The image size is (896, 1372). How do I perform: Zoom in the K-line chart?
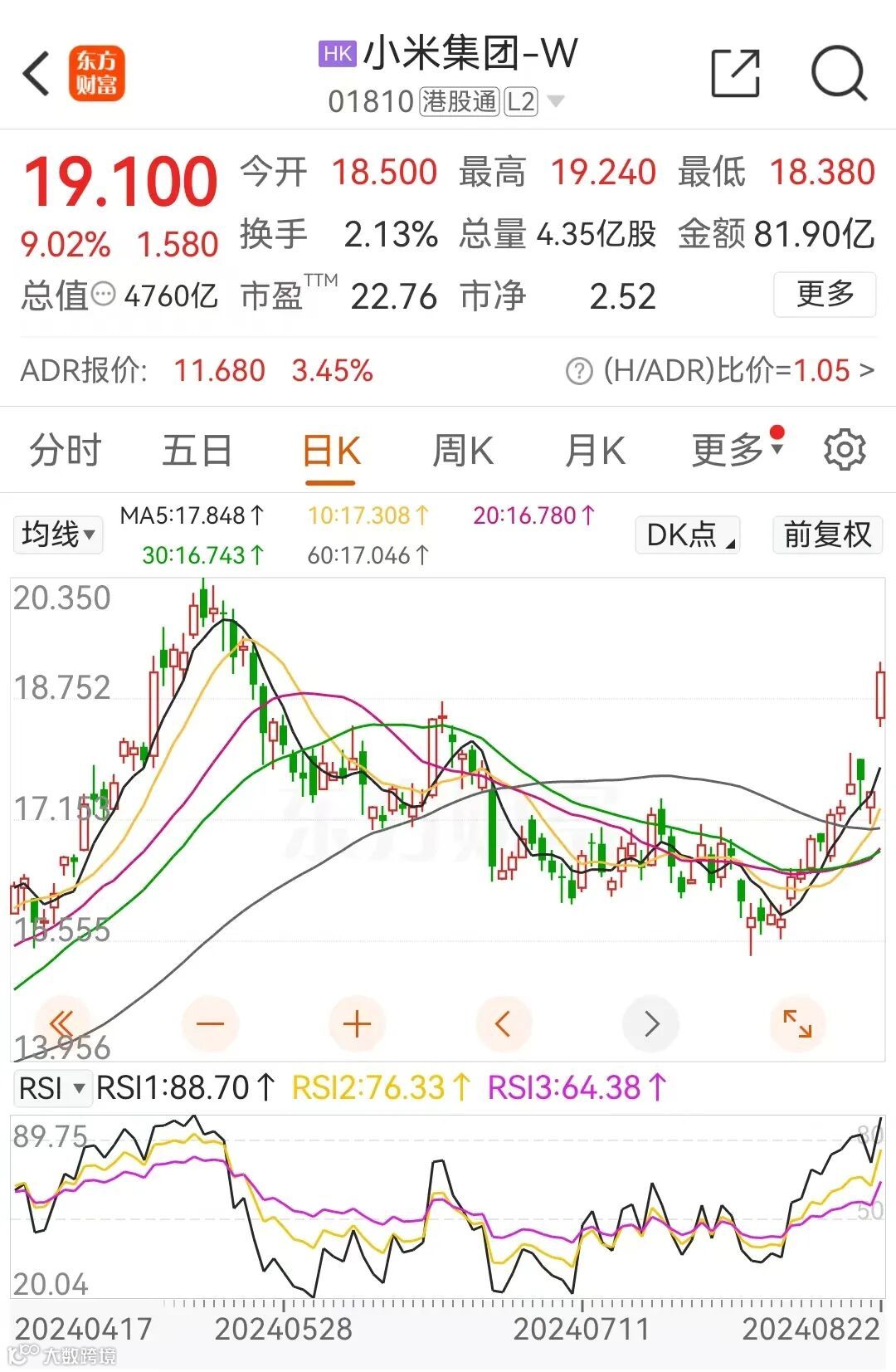pyautogui.click(x=357, y=1024)
